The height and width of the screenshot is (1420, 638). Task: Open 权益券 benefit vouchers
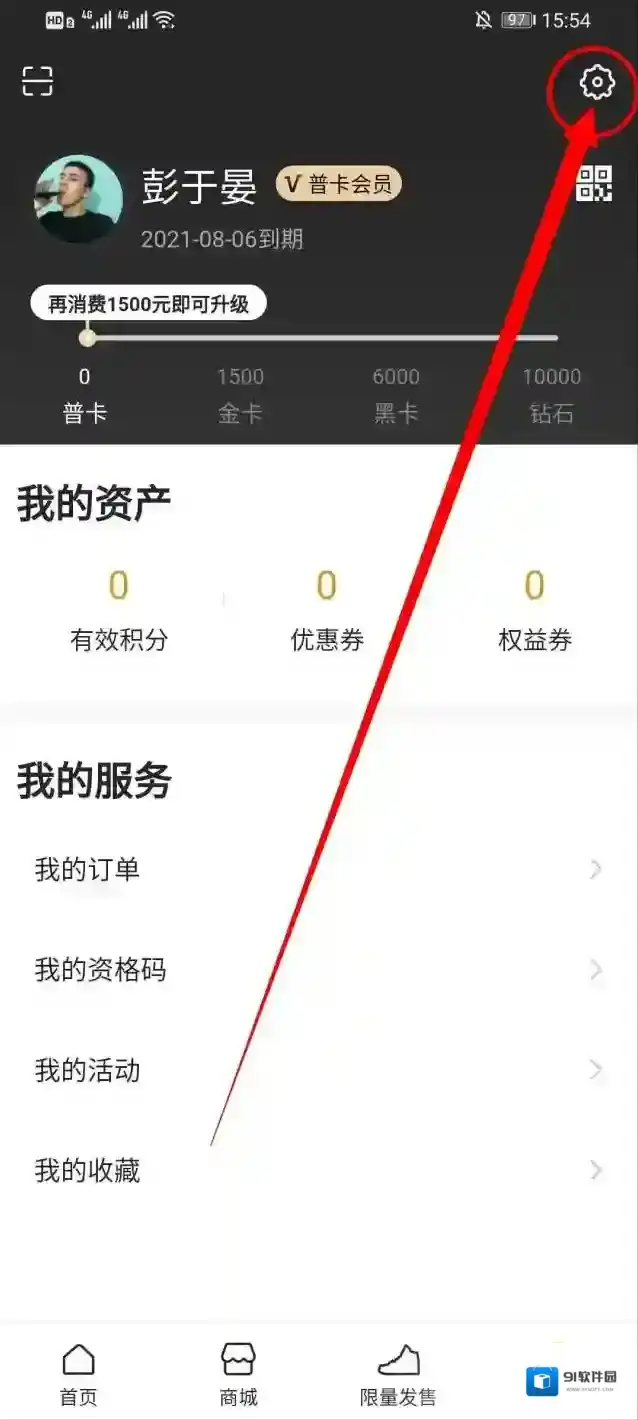[534, 610]
